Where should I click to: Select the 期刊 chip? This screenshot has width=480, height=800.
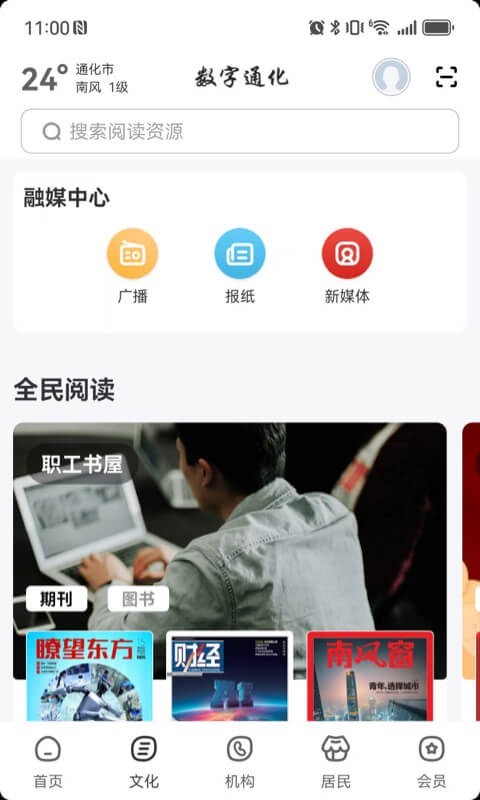56,599
